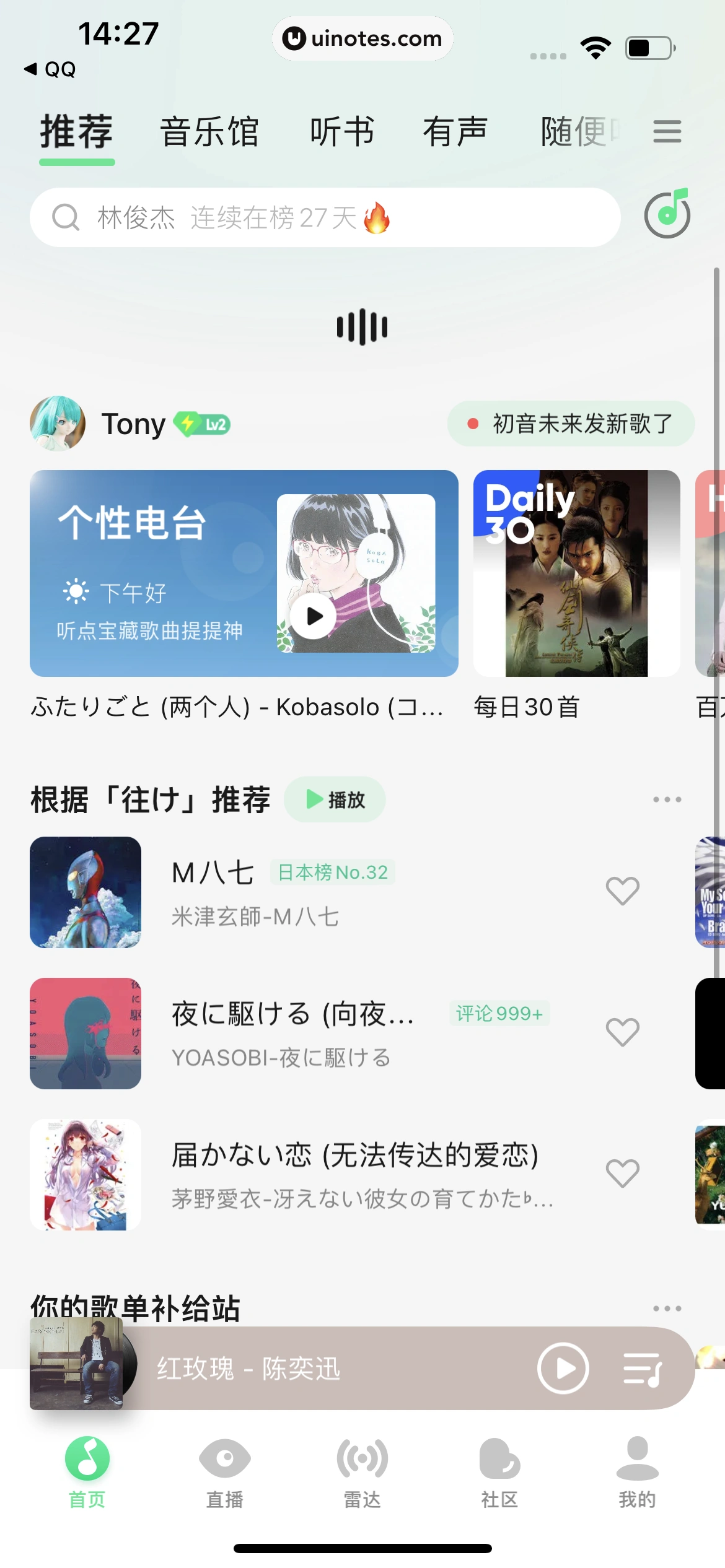
Task: Switch to the 音乐馆 tab
Action: pos(209,132)
